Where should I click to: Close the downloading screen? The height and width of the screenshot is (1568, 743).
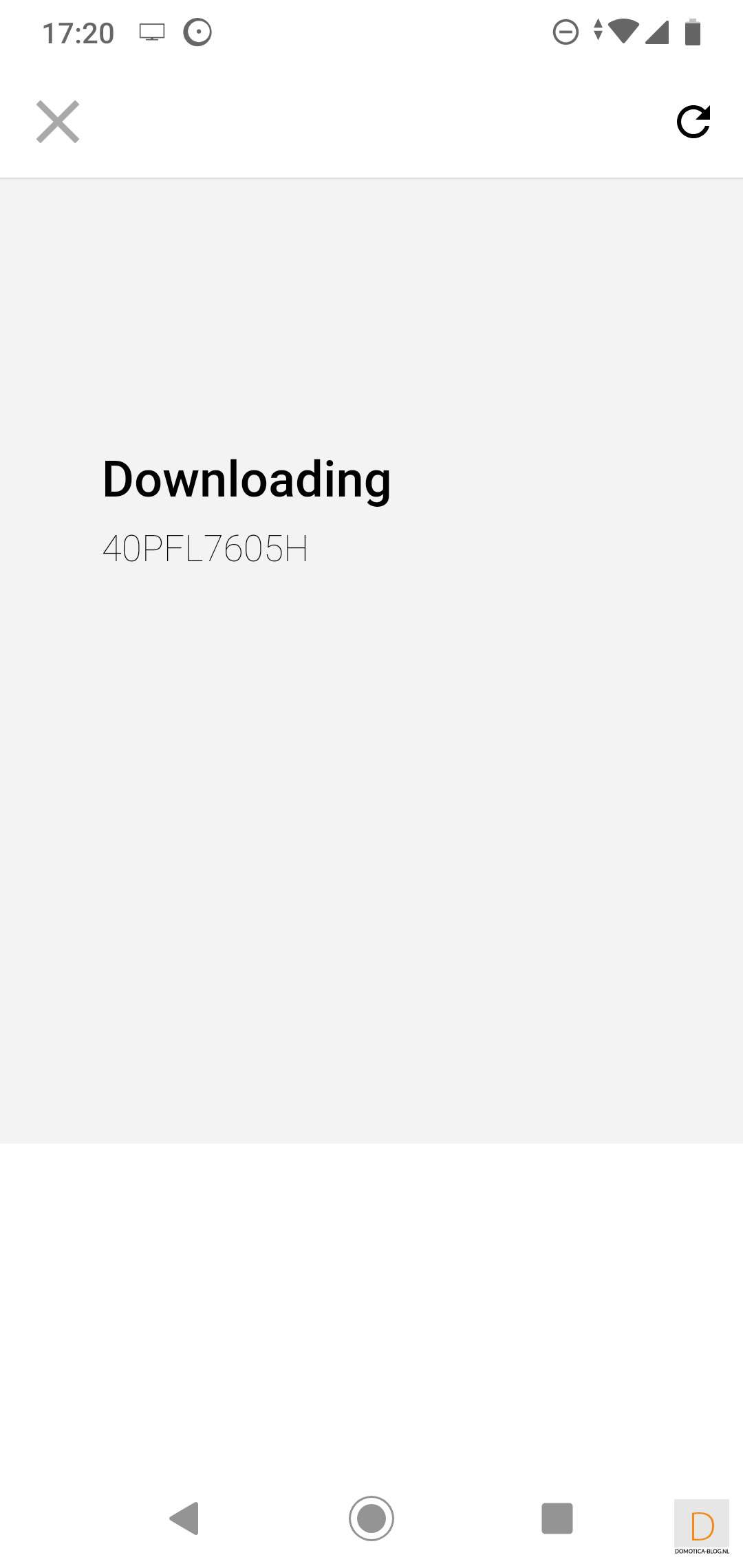(x=58, y=122)
